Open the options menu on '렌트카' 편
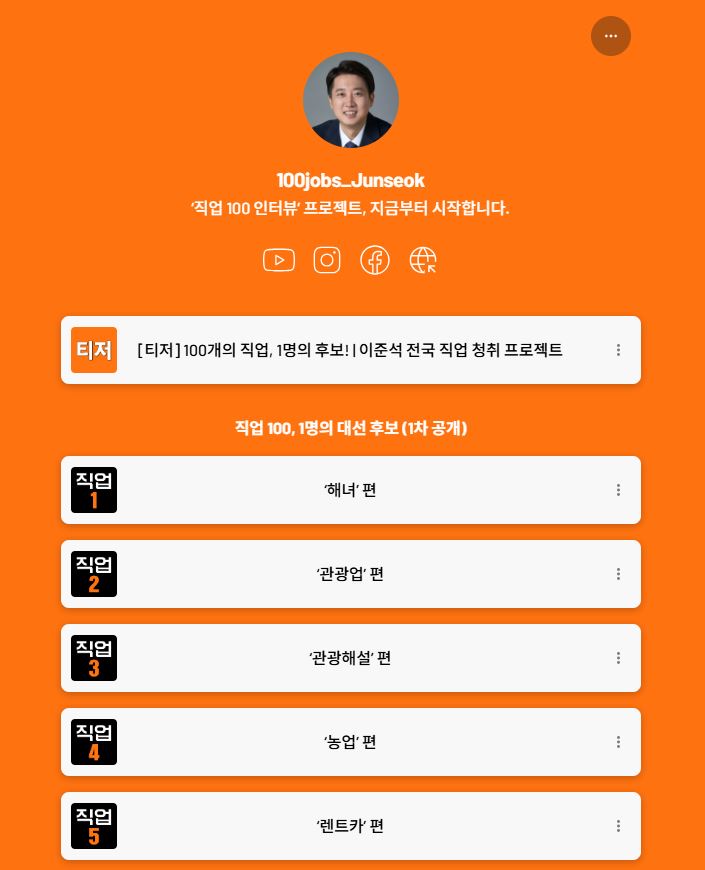 [x=618, y=826]
